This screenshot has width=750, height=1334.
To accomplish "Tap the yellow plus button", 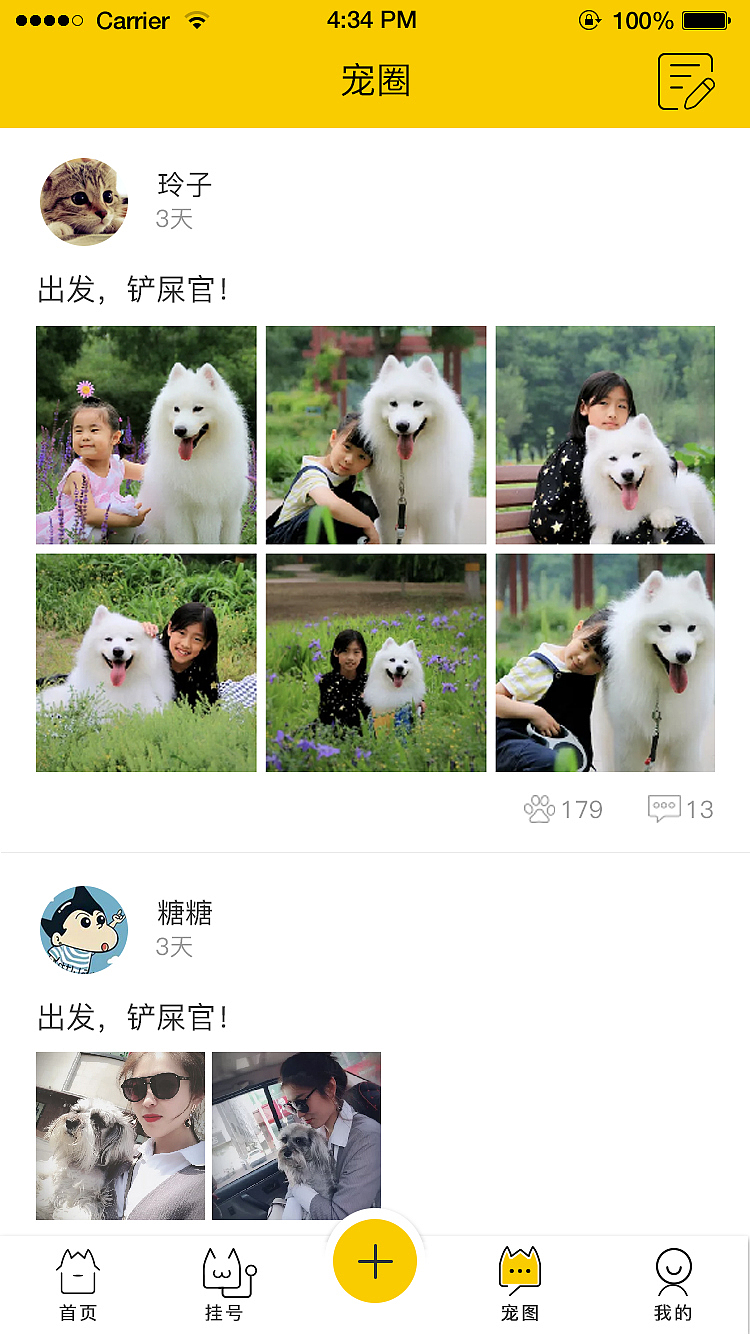I will [x=375, y=1262].
